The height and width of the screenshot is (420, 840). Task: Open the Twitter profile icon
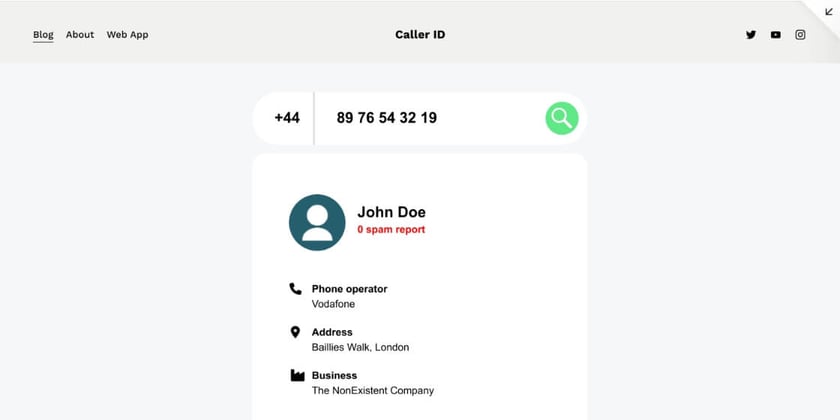751,35
